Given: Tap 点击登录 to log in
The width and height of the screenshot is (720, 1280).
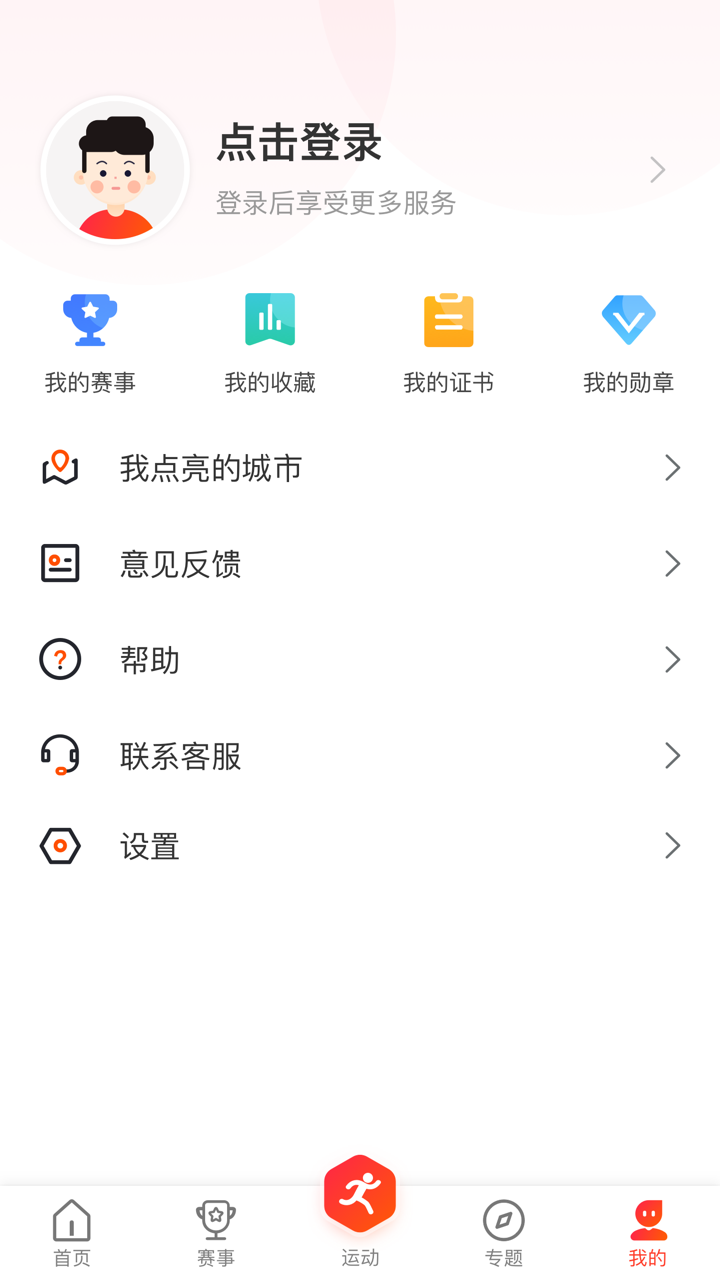Looking at the screenshot, I should point(297,144).
